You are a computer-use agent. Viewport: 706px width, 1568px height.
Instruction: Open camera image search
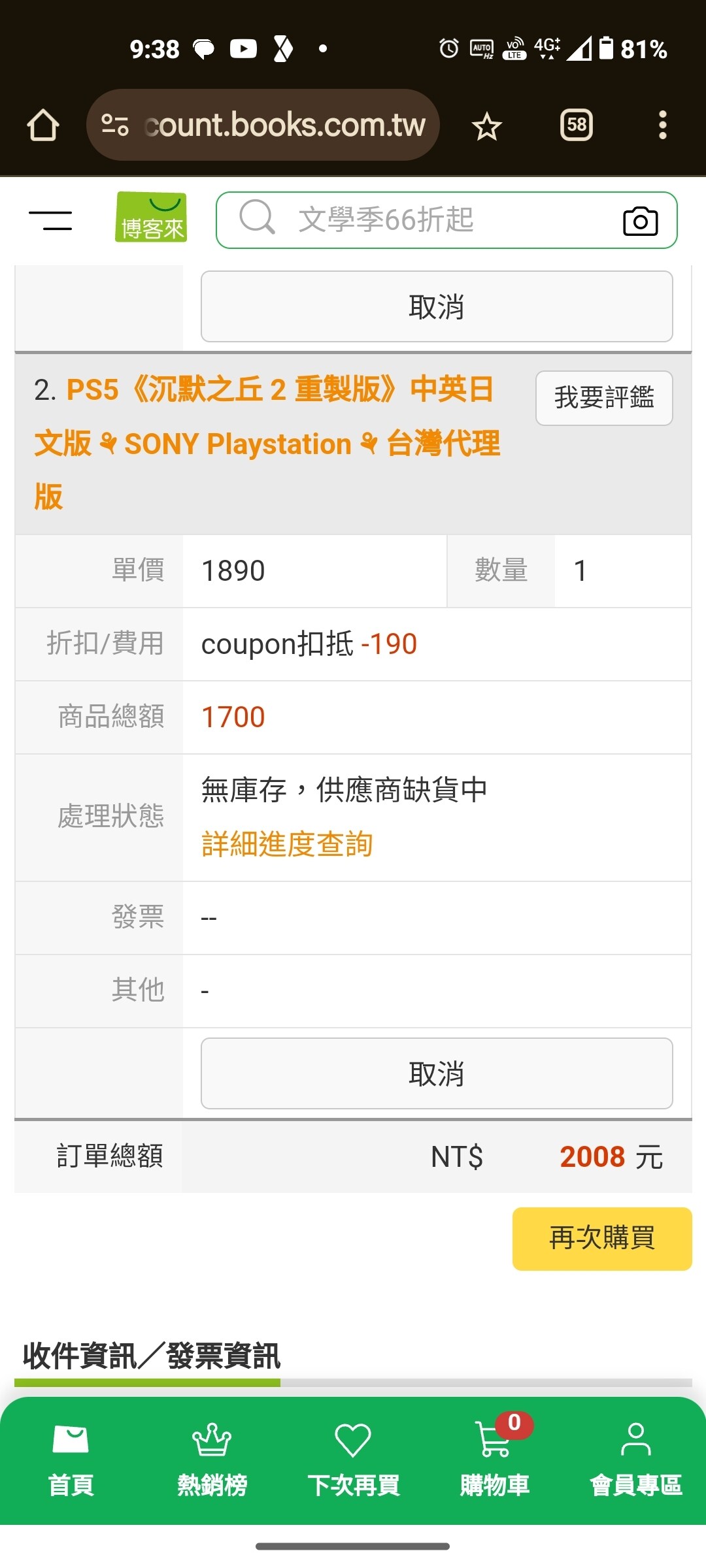click(x=640, y=221)
